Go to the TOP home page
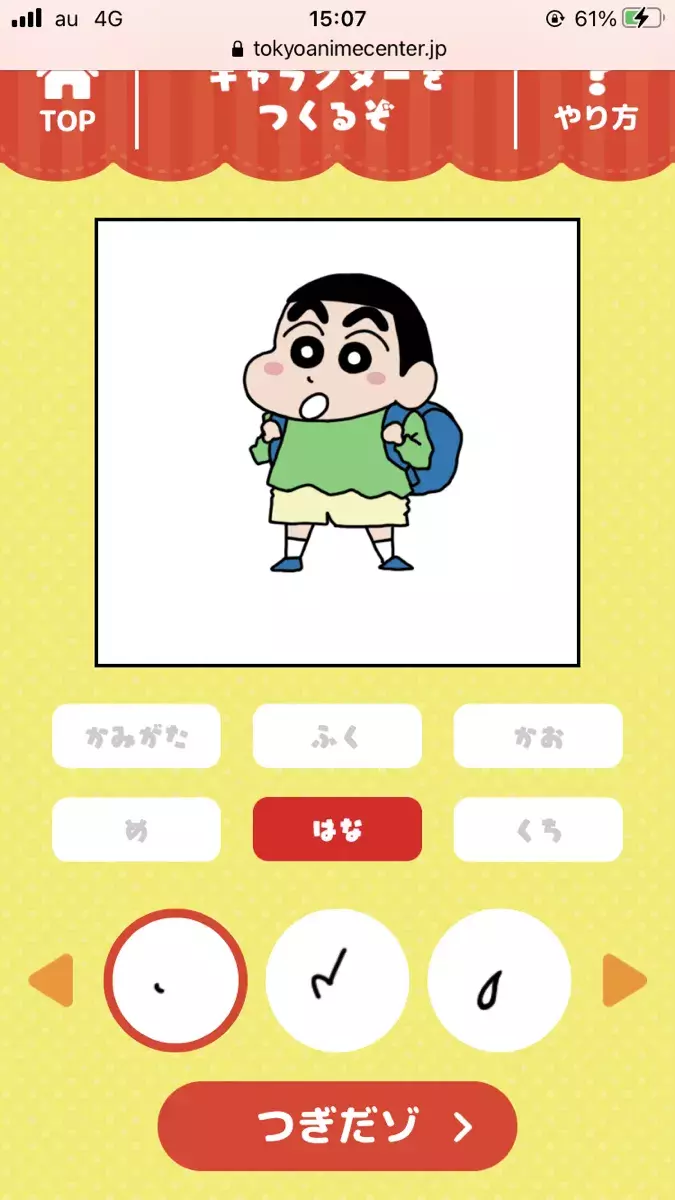The image size is (675, 1200). pos(67,105)
